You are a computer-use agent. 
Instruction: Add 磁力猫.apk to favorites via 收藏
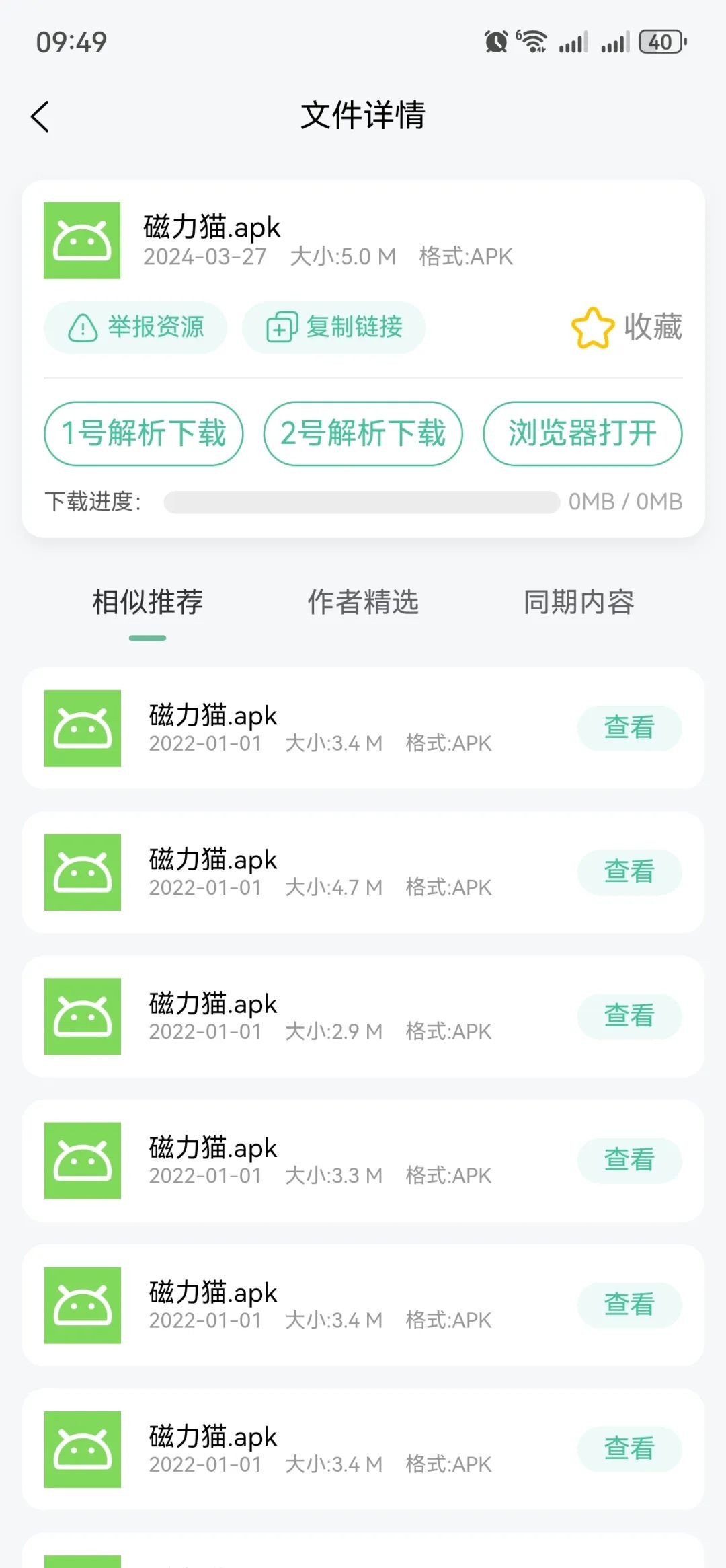coord(627,328)
